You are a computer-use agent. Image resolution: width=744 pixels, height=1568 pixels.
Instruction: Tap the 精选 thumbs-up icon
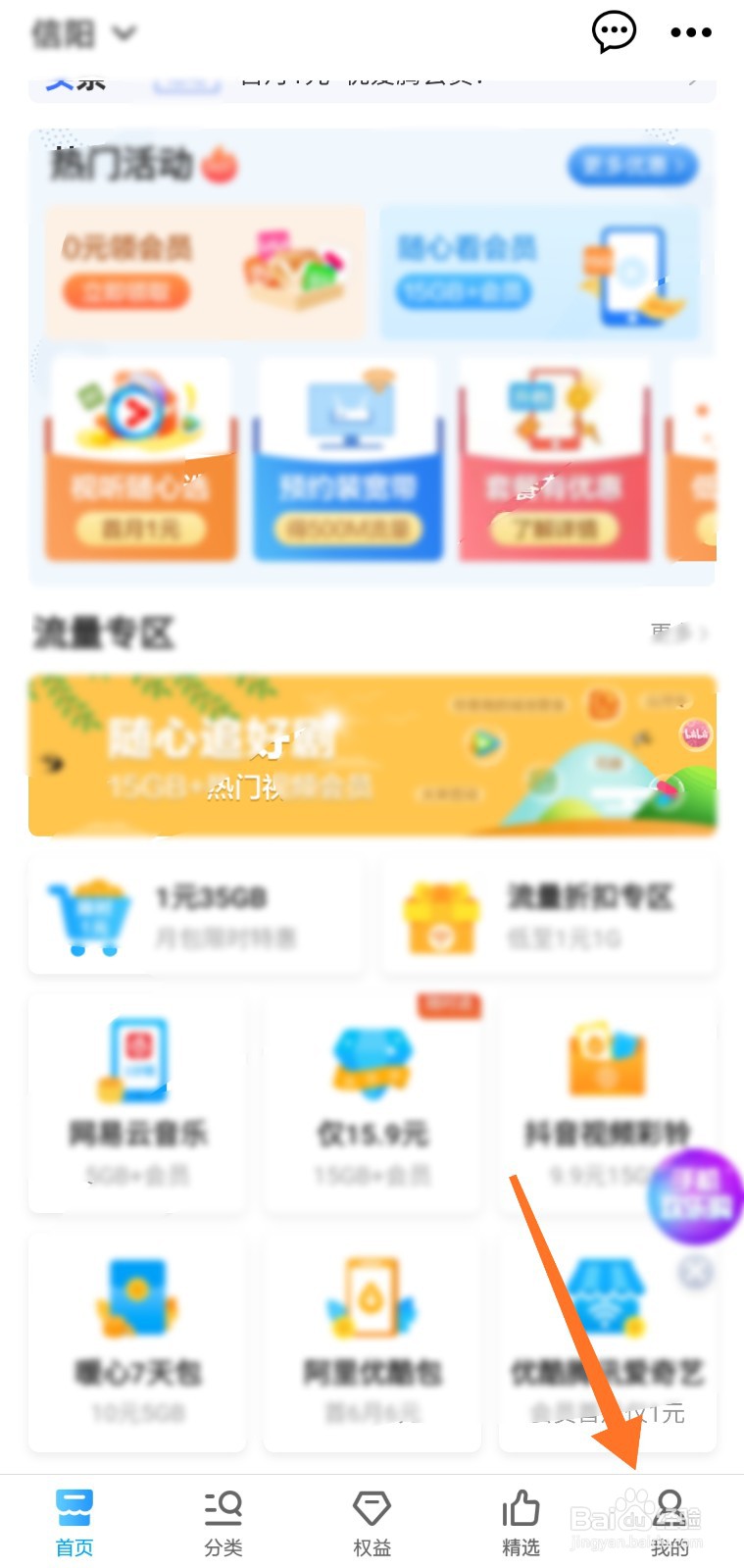tap(521, 1510)
